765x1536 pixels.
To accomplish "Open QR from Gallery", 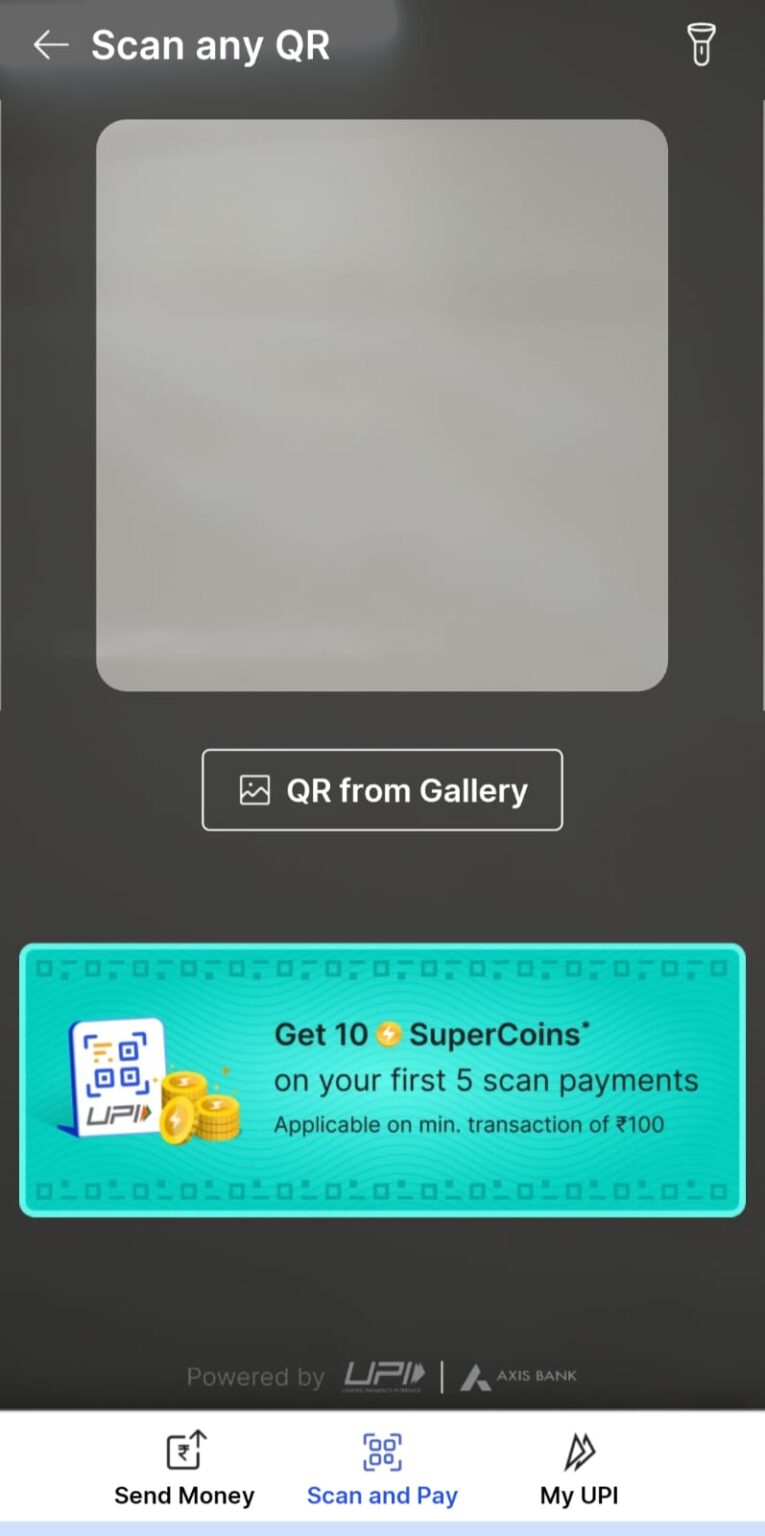I will pyautogui.click(x=381, y=789).
